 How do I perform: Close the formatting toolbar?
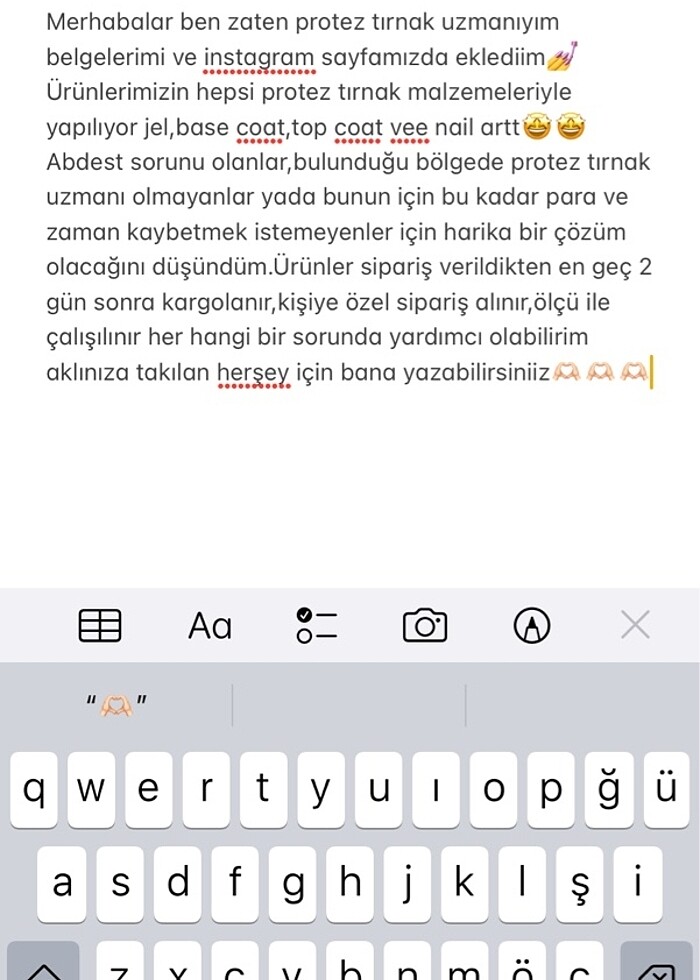[635, 626]
